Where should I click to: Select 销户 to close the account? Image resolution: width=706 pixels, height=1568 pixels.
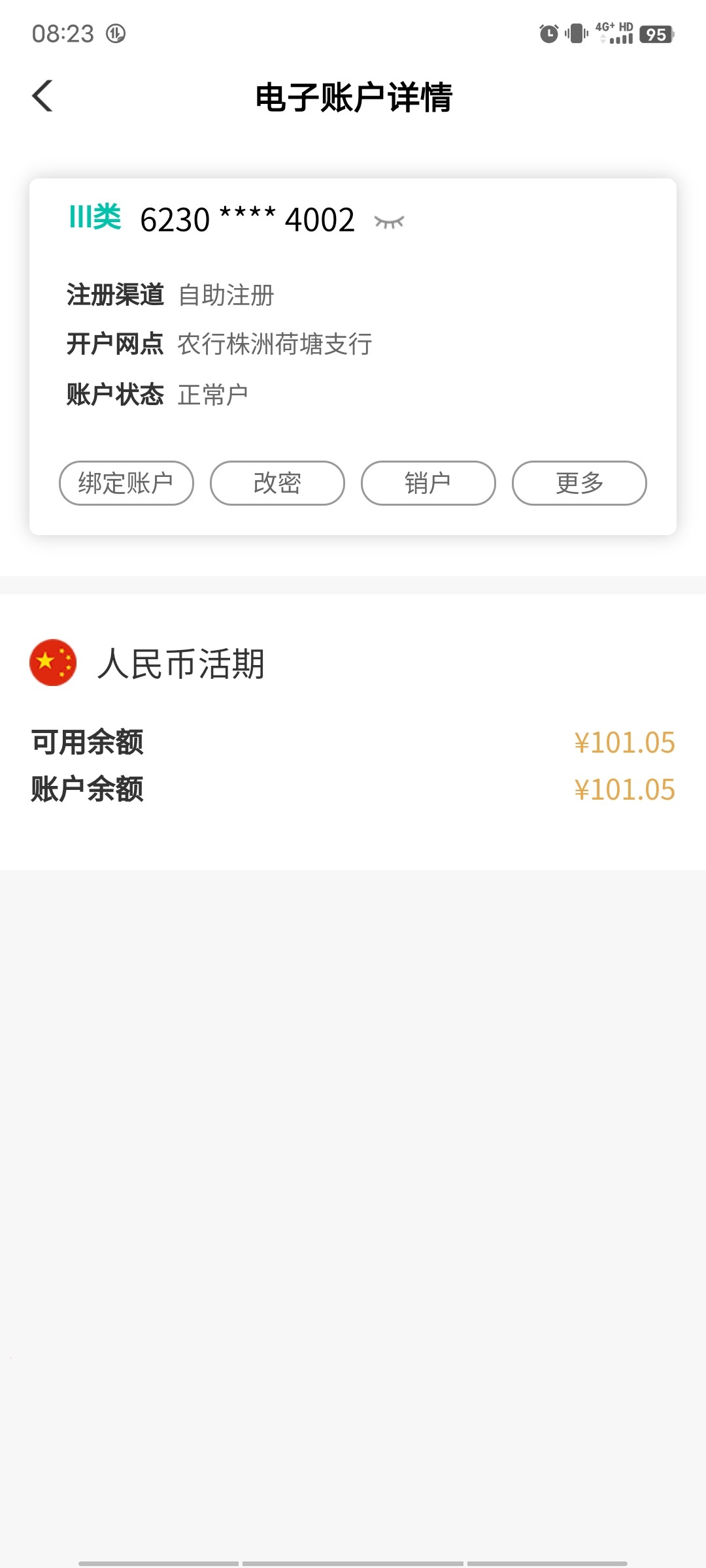[x=428, y=483]
